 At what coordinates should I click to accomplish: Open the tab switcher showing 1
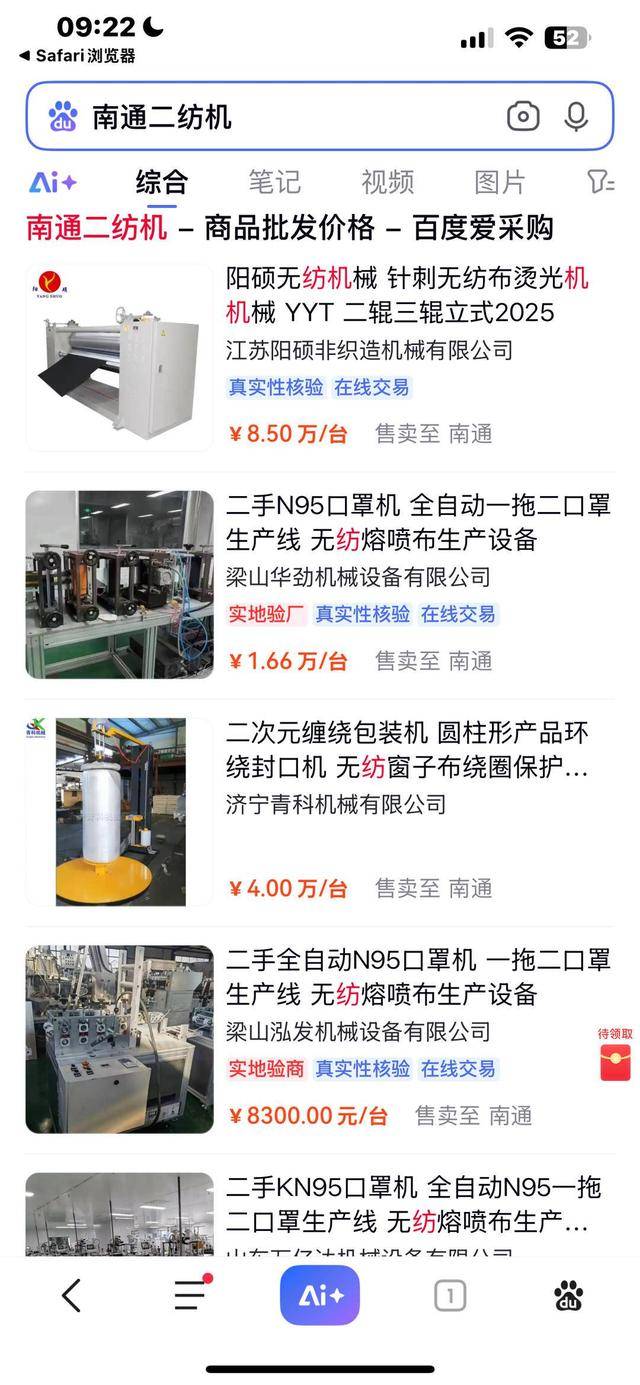(450, 1296)
